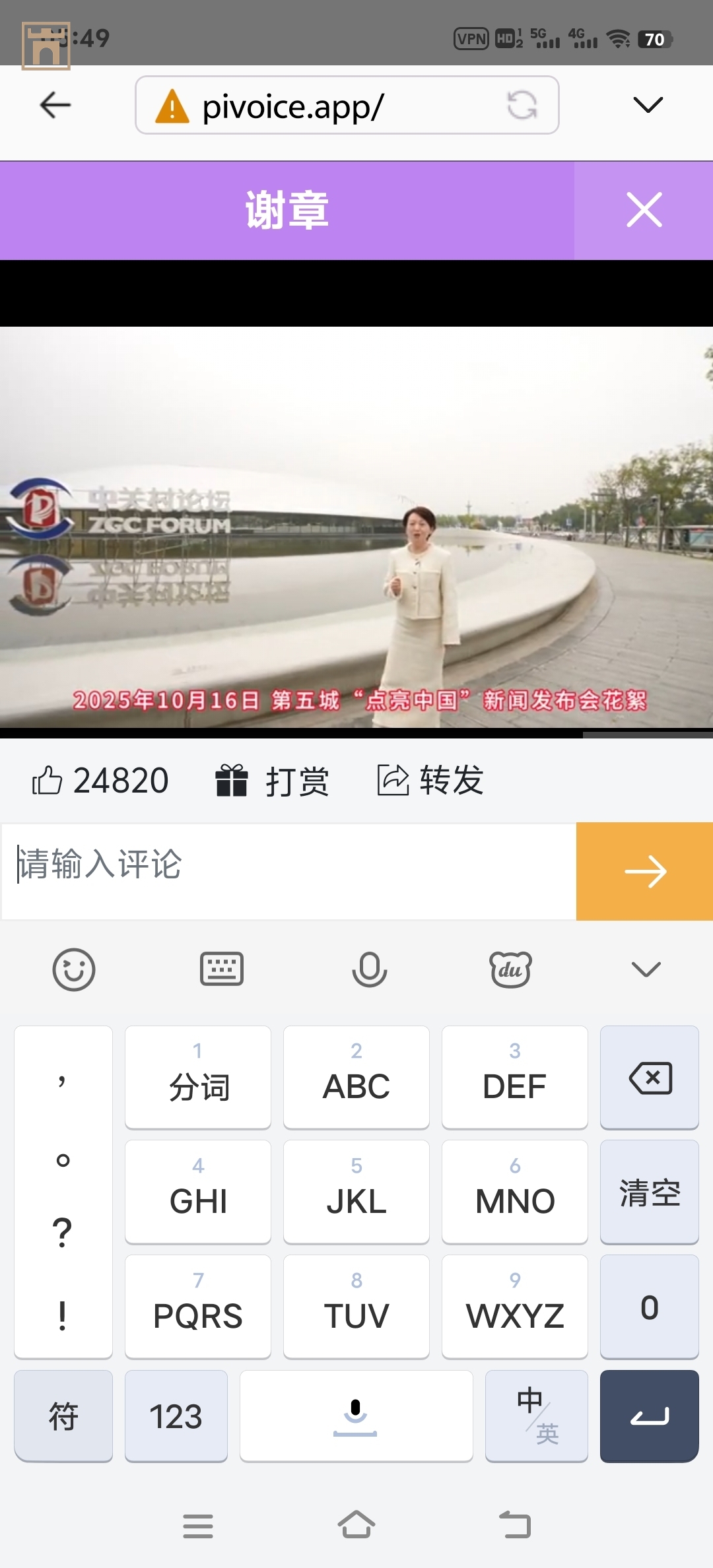This screenshot has height=1568, width=713.
Task: Start voice input from keyboard toolbar
Action: [369, 969]
